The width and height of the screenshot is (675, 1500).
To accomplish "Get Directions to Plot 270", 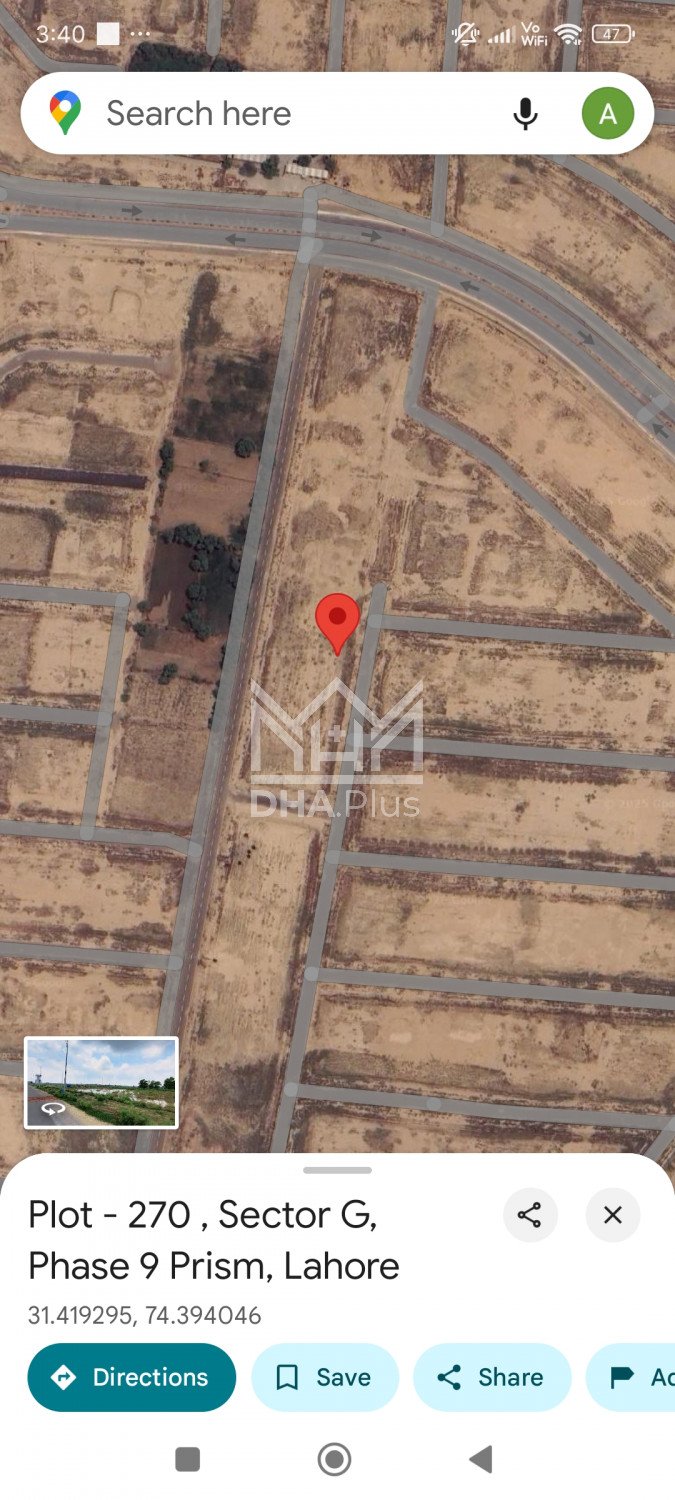I will tap(131, 1377).
